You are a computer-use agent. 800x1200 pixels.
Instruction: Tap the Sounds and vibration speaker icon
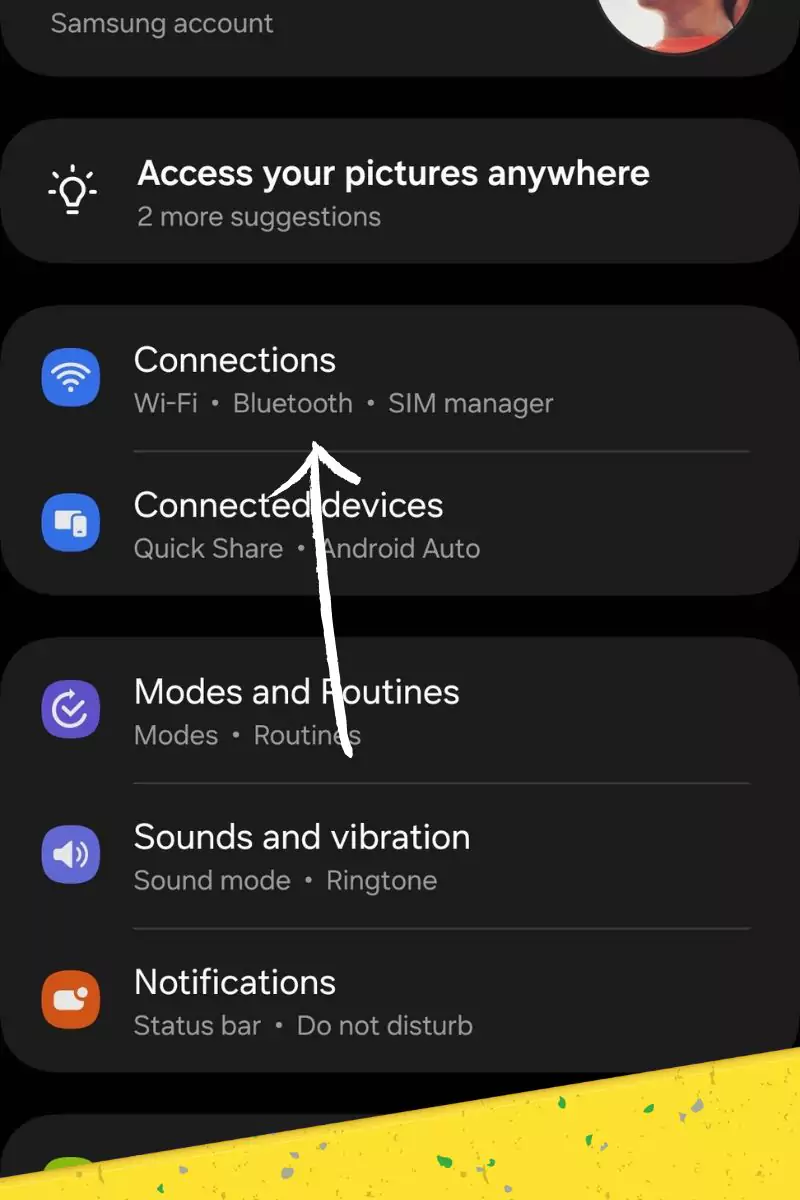[x=70, y=855]
